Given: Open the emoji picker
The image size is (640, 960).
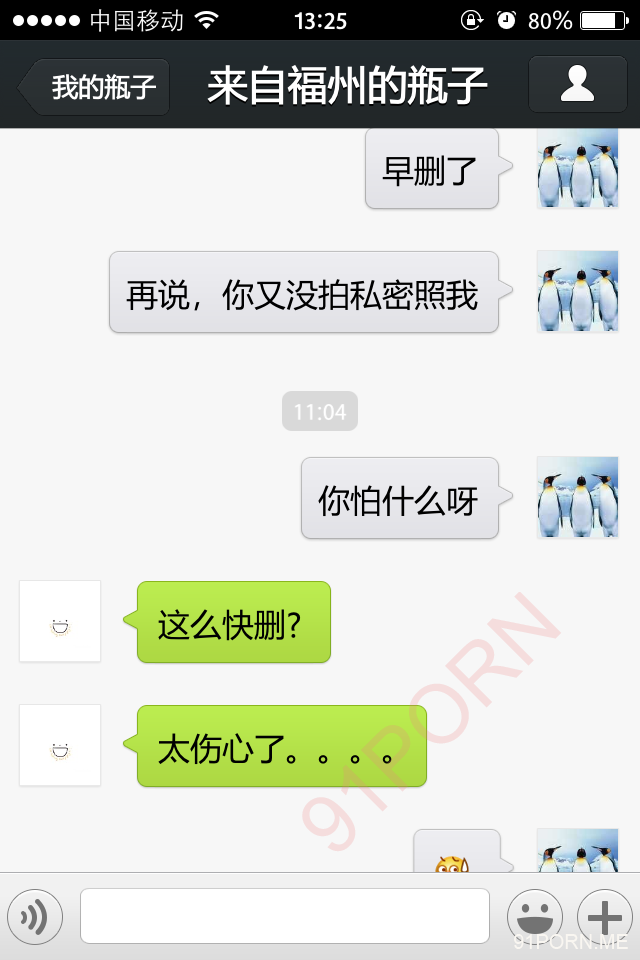Looking at the screenshot, I should tap(535, 916).
